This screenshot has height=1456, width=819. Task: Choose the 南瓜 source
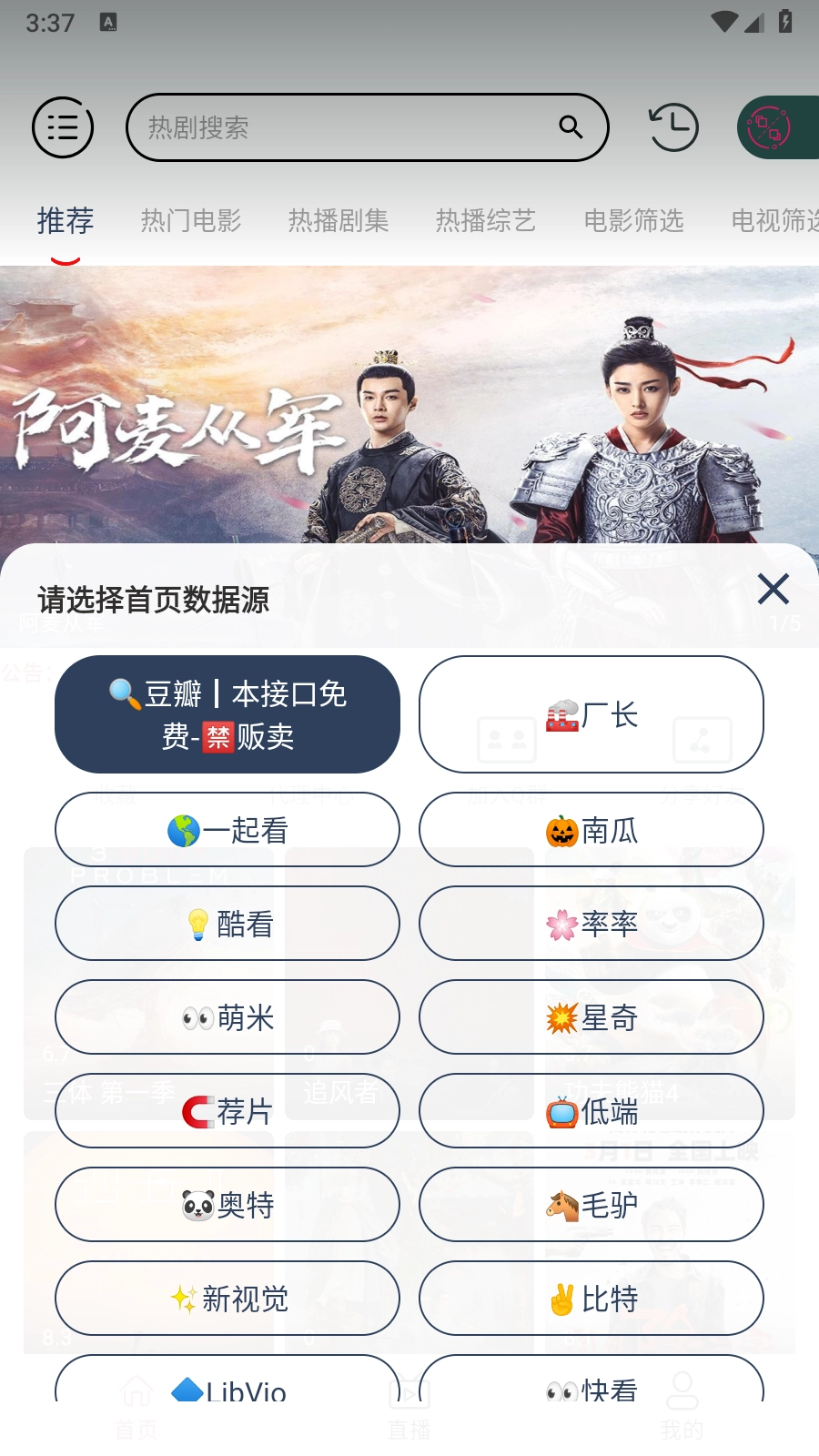[591, 830]
